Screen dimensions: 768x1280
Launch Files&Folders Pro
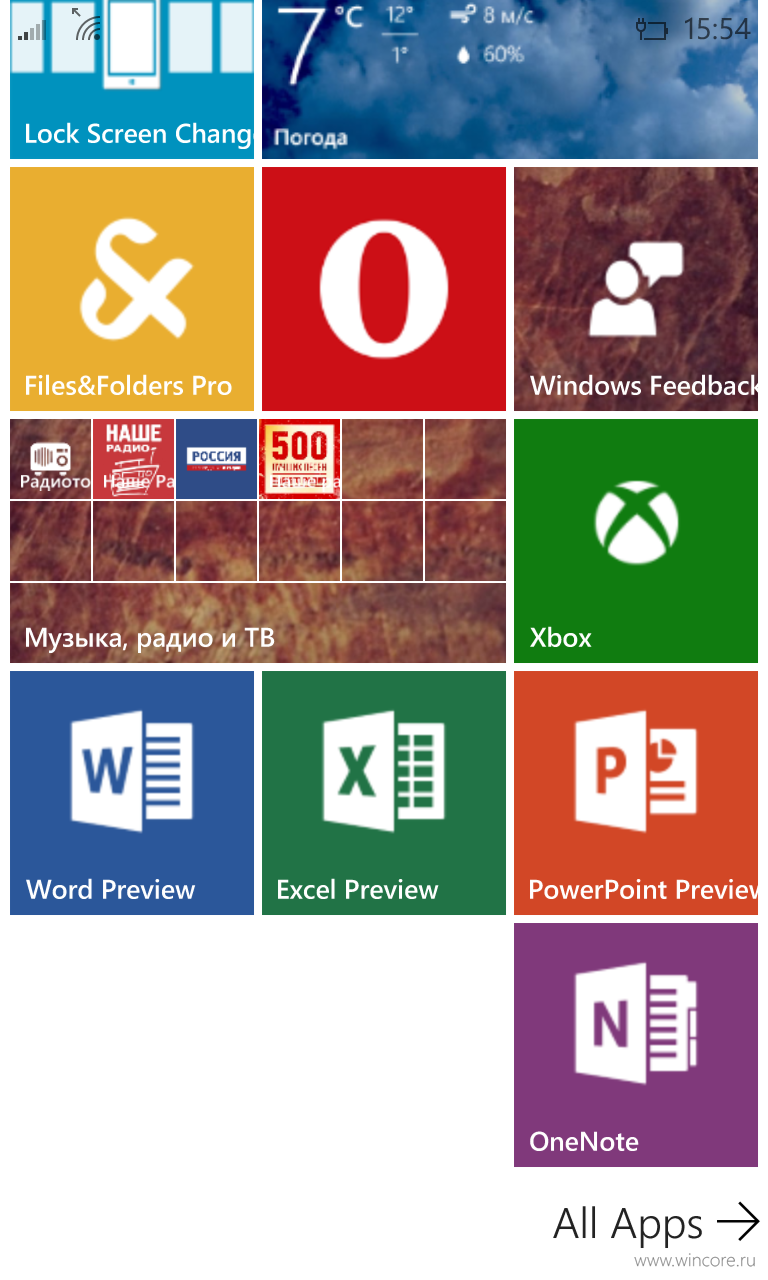[132, 289]
